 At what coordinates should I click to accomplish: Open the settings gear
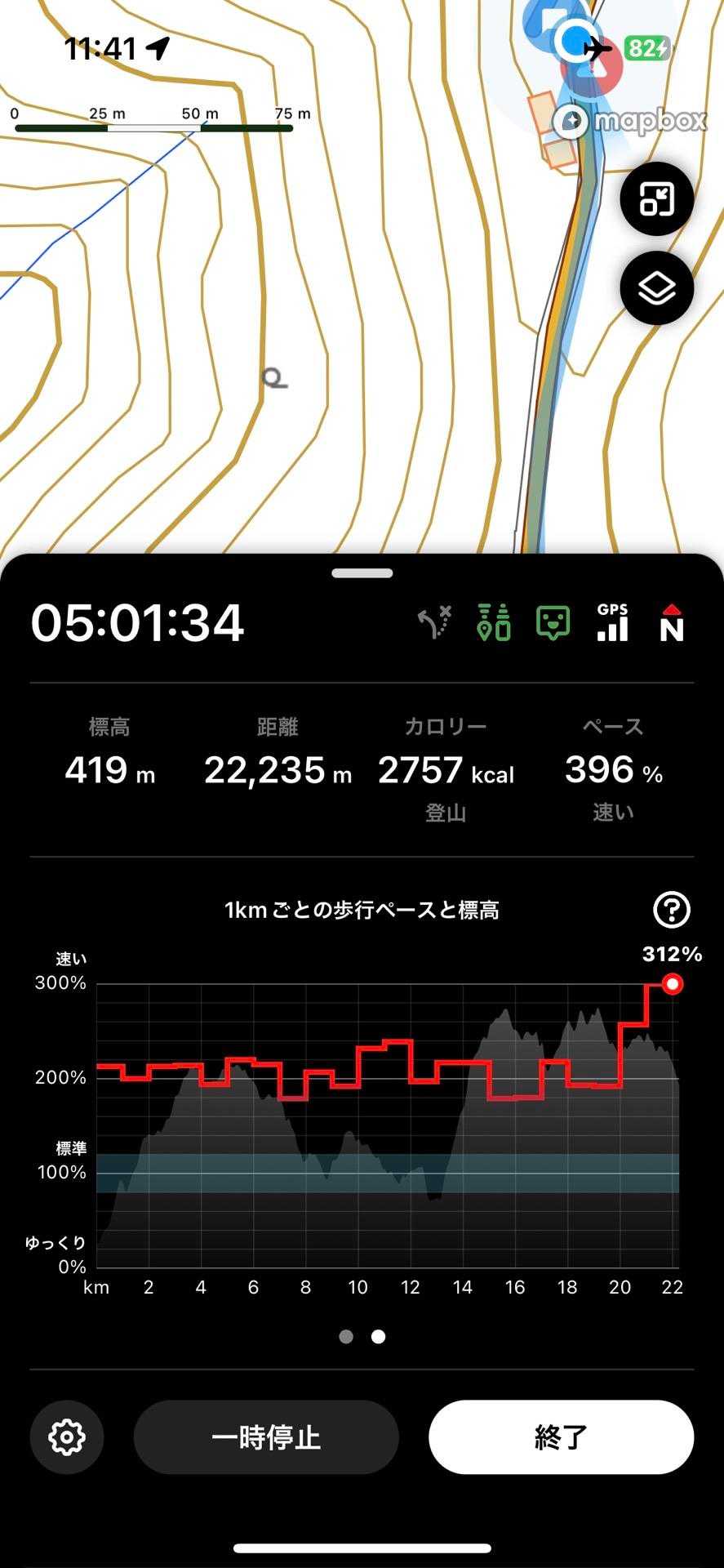67,1437
